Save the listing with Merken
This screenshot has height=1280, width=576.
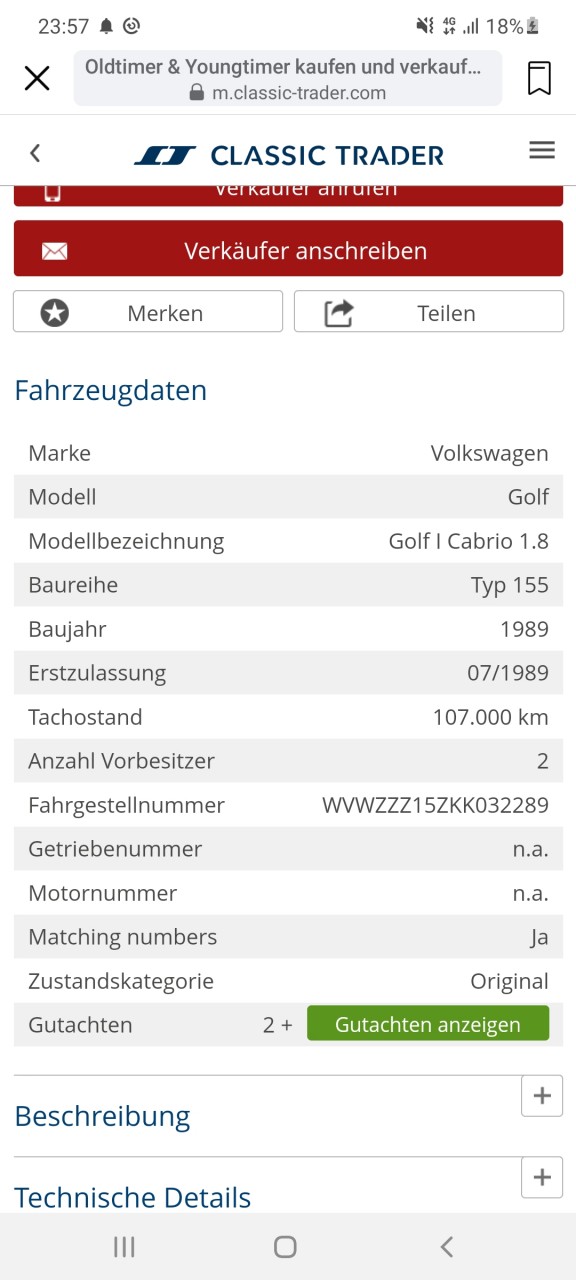pyautogui.click(x=148, y=312)
